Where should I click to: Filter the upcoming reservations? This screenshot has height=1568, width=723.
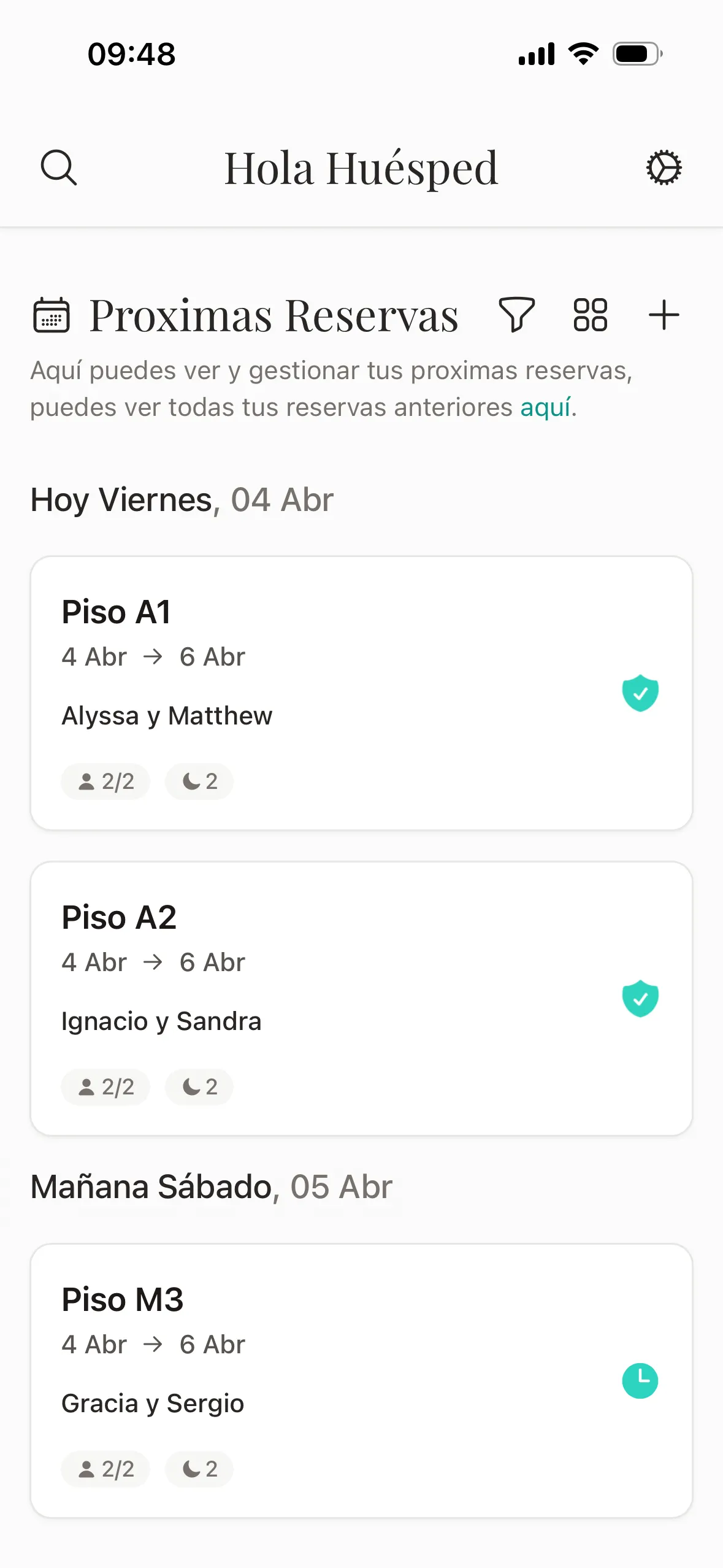pyautogui.click(x=516, y=315)
